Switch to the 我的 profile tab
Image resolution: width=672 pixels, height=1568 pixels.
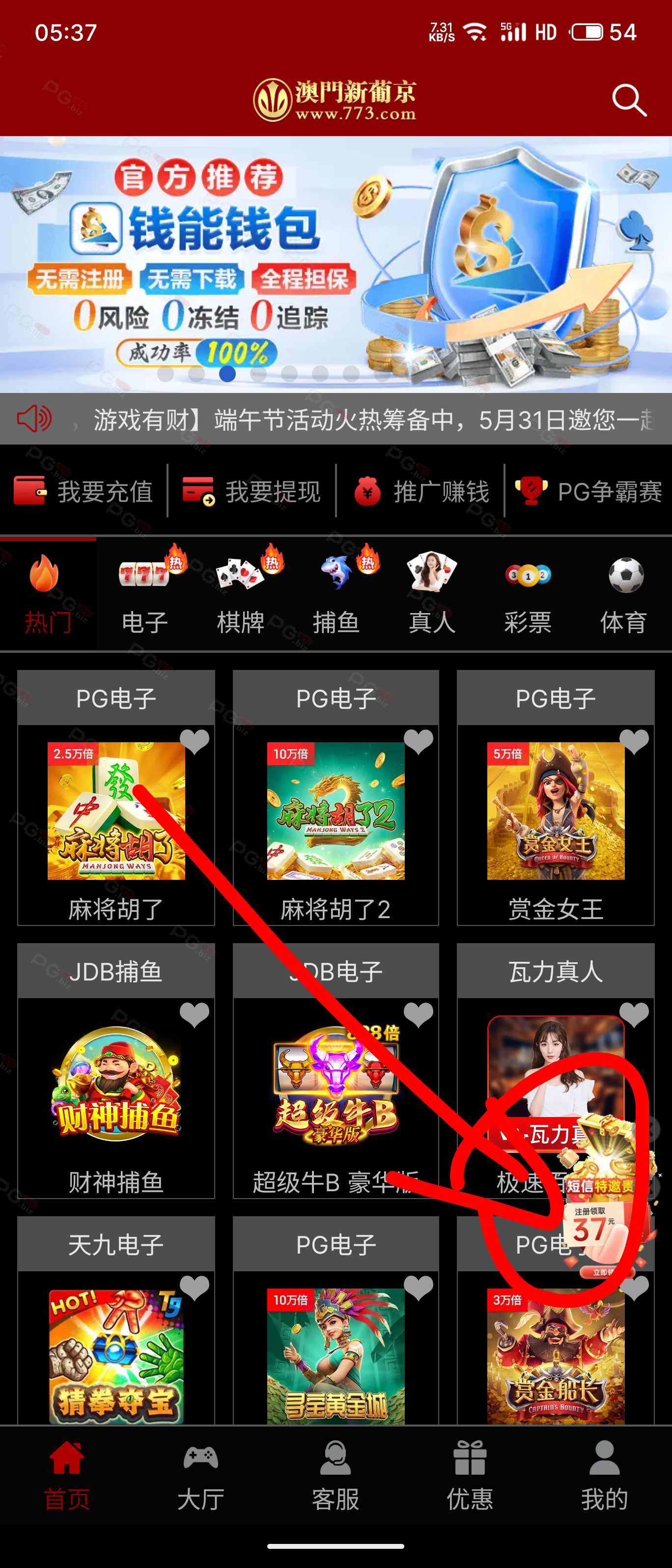tap(604, 1476)
